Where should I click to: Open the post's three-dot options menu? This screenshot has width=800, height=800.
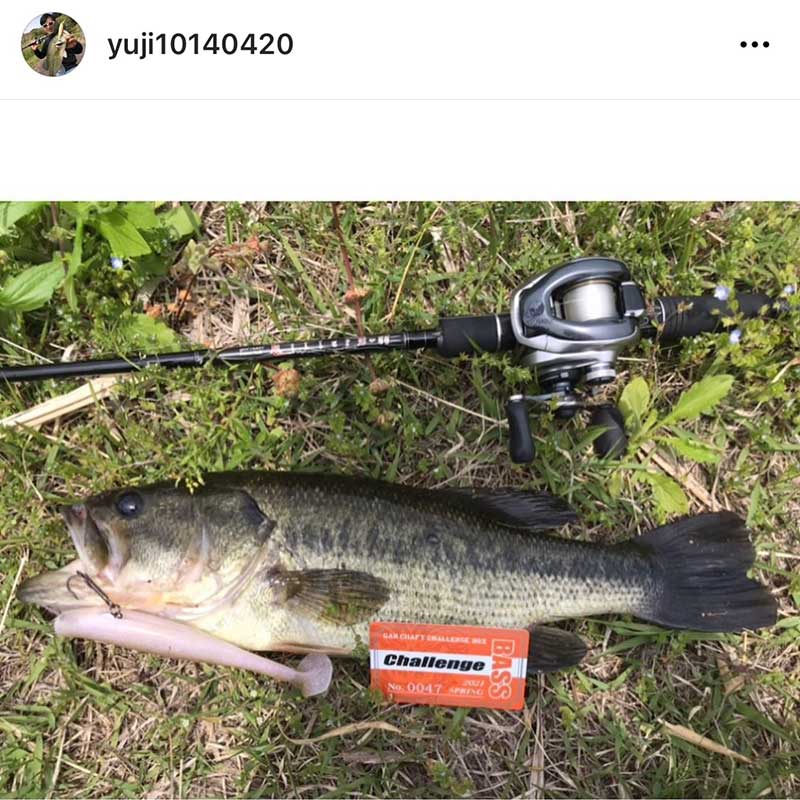[754, 45]
